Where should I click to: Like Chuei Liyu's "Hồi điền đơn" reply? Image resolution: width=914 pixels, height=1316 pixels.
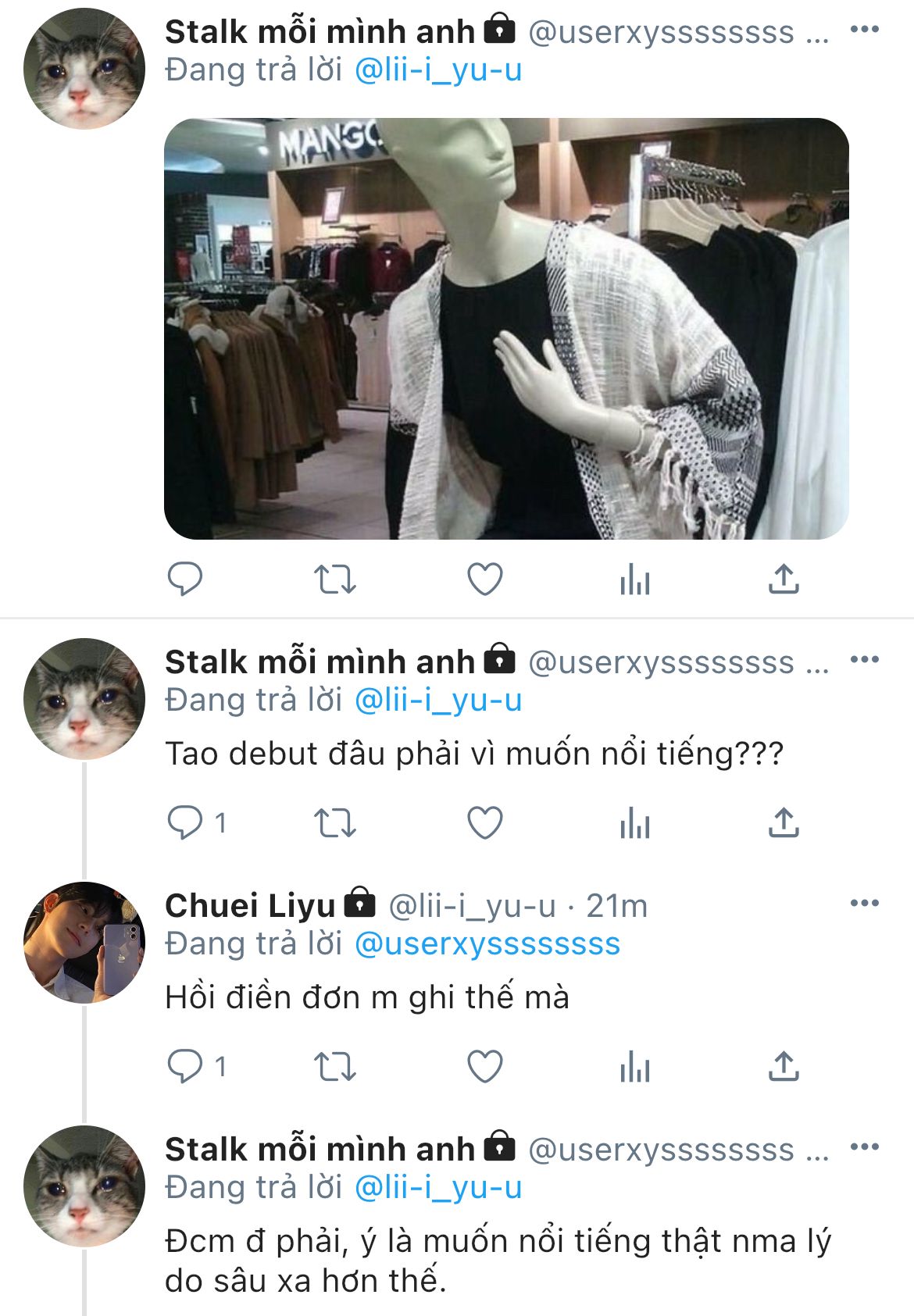[x=484, y=1067]
